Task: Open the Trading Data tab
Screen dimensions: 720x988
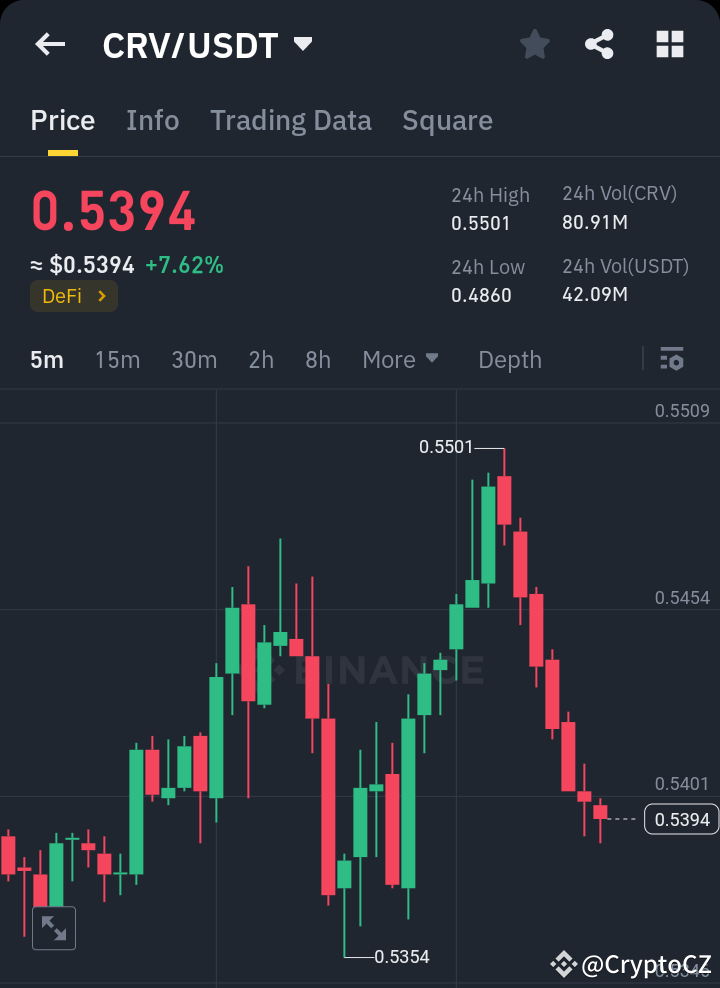Action: pos(290,120)
